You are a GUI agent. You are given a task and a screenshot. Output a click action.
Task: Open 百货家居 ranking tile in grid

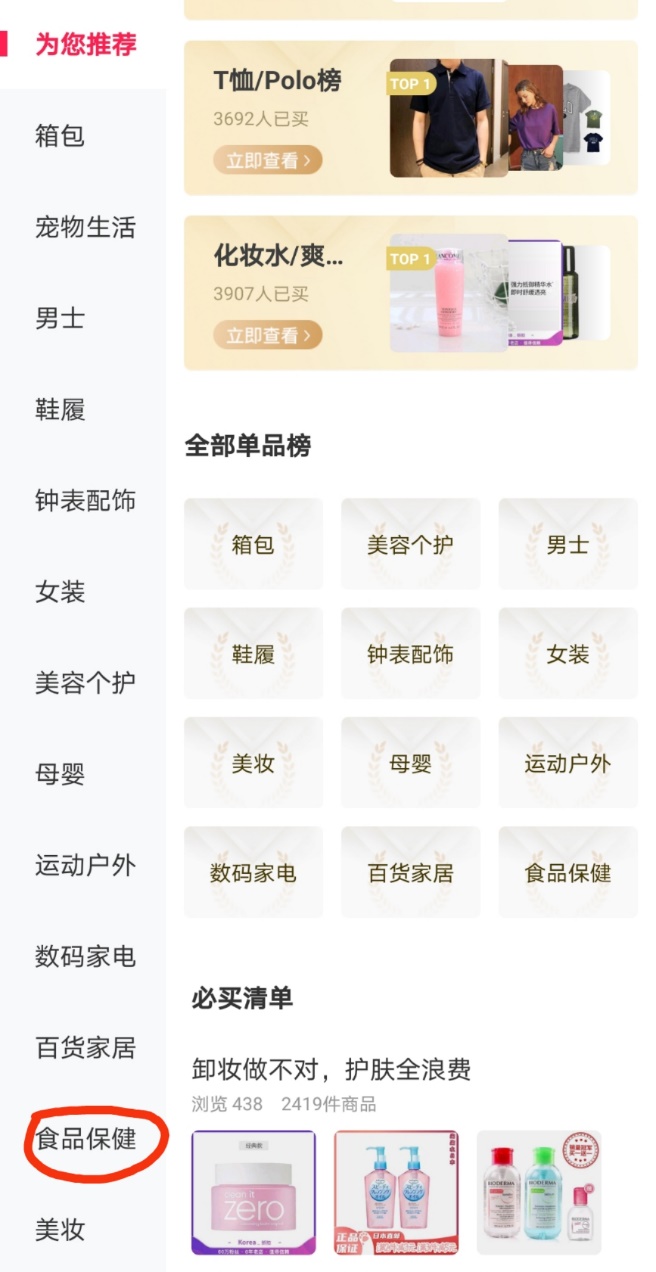point(410,873)
